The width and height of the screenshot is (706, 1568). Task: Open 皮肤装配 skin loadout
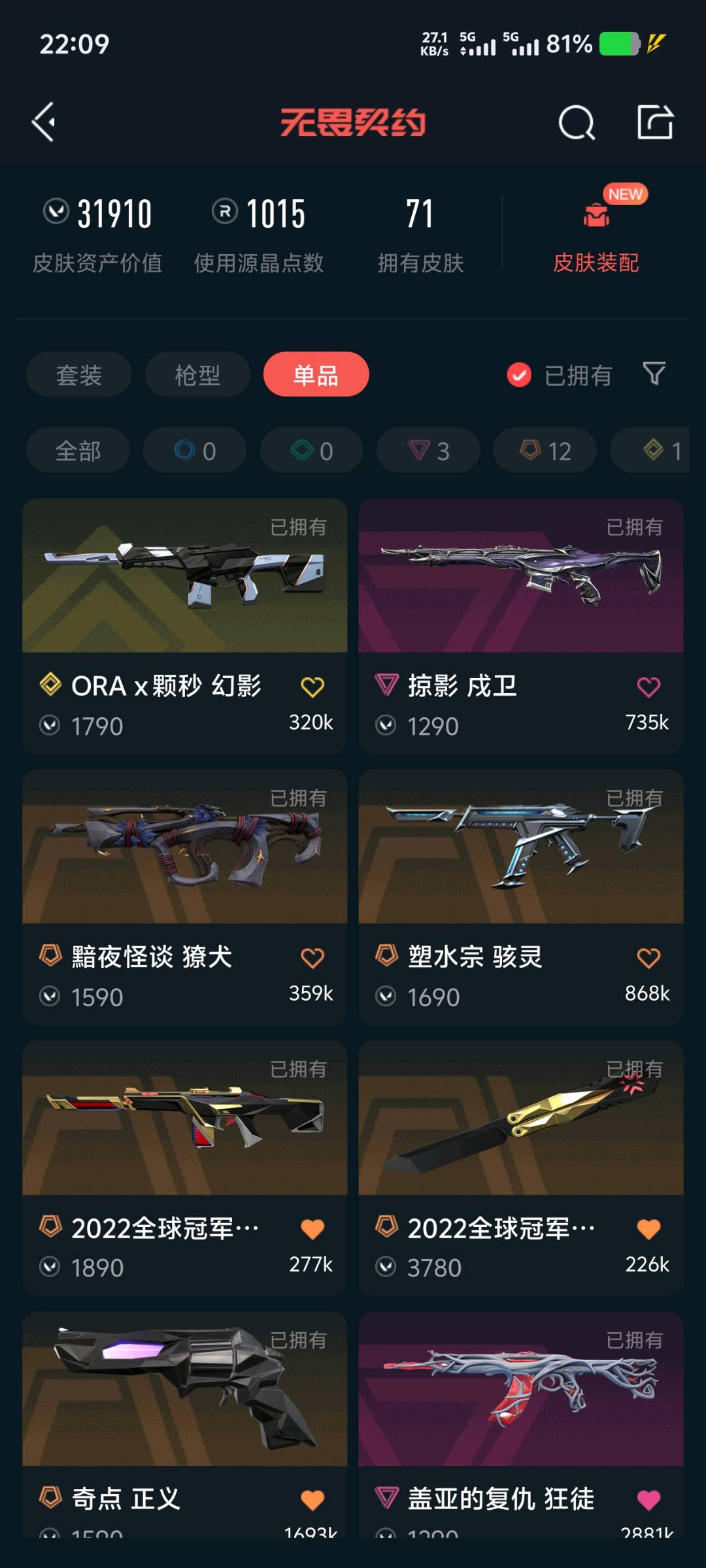click(596, 235)
